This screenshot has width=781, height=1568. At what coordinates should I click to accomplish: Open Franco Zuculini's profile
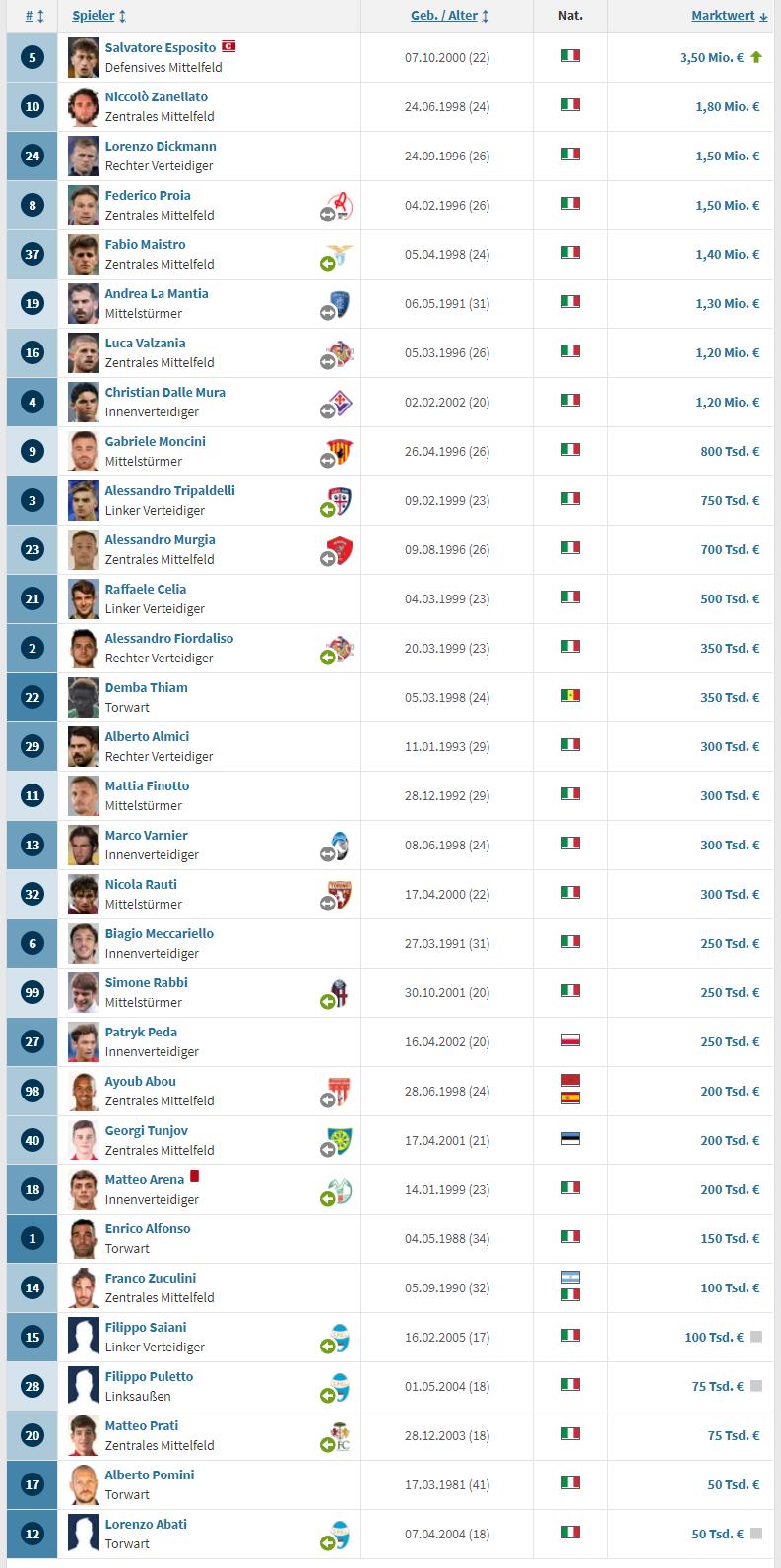tap(151, 1278)
